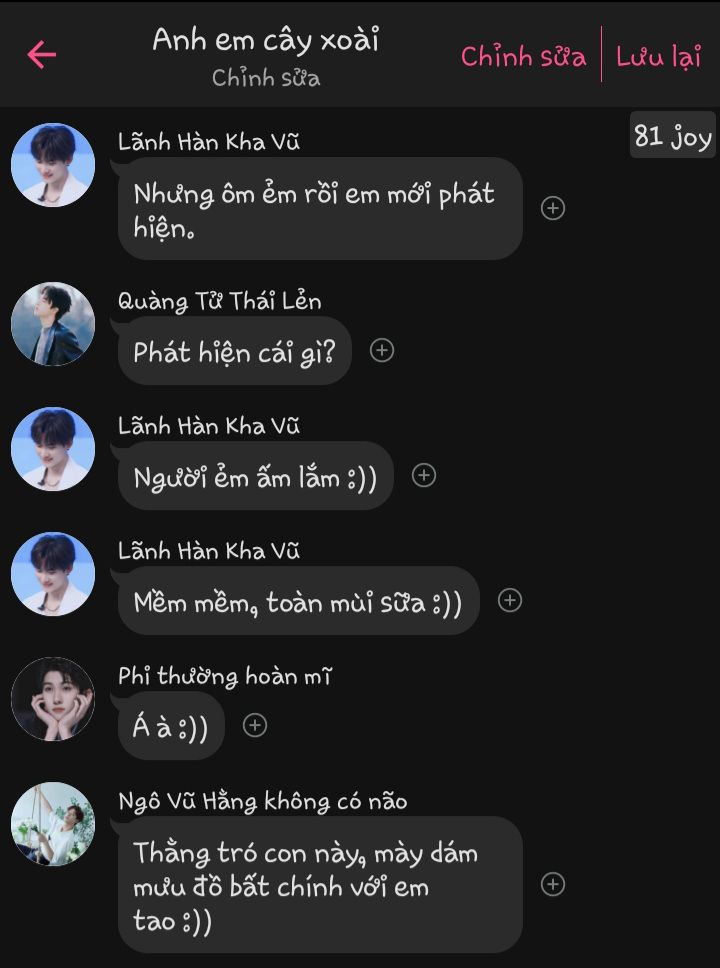Viewport: 720px width, 968px height.
Task: Open Ngô Vũ Hằng không có não's avatar
Action: [52, 823]
